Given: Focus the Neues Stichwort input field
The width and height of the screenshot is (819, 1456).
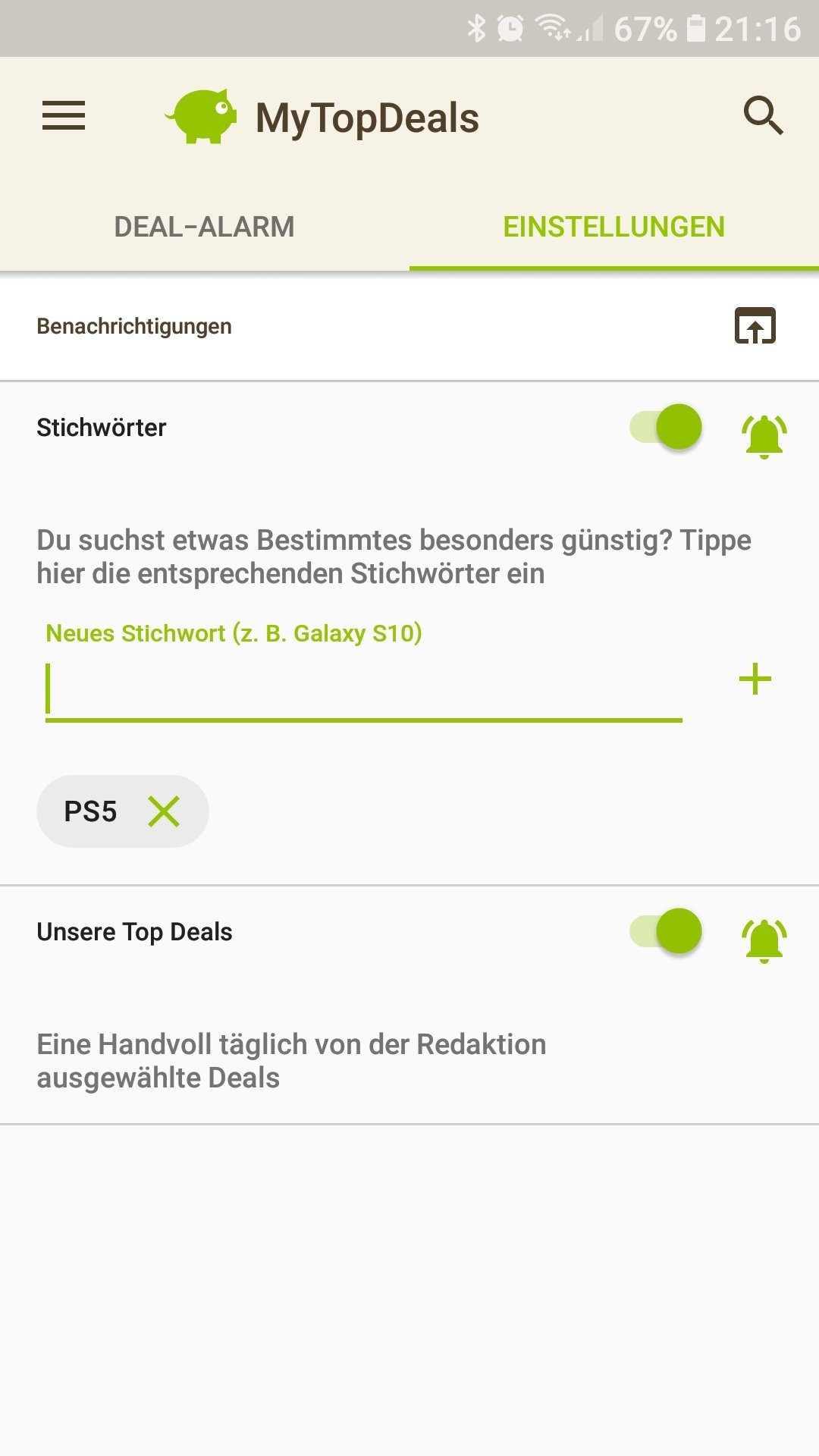Looking at the screenshot, I should pos(364,689).
